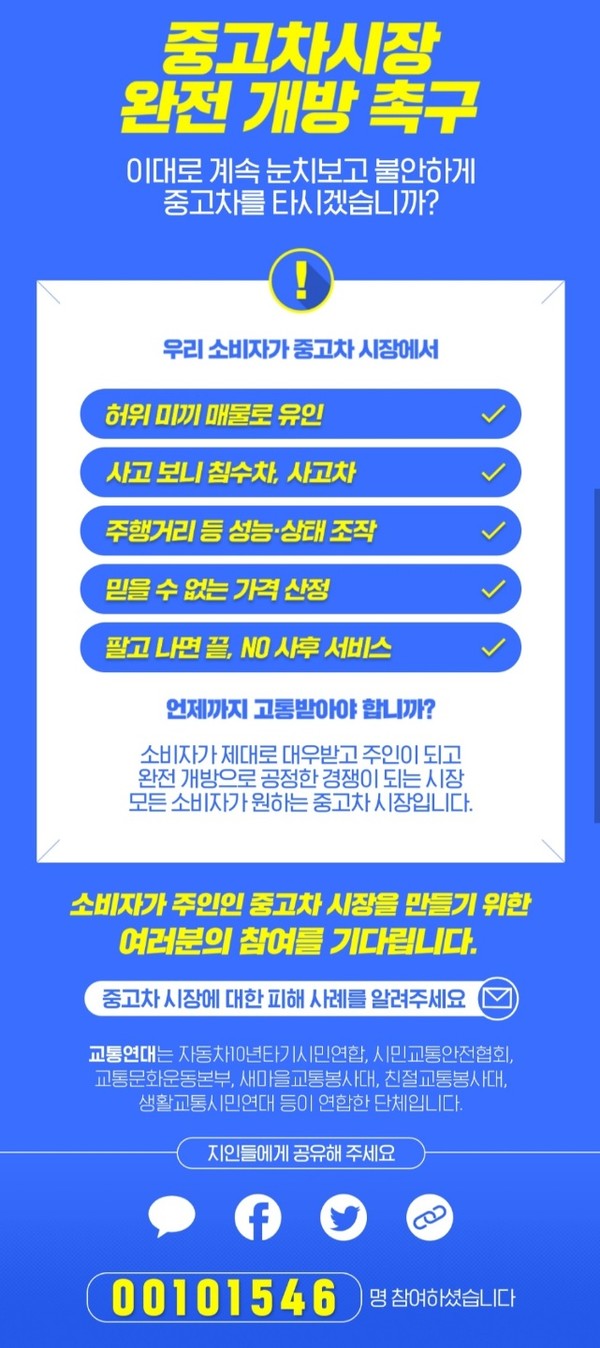The height and width of the screenshot is (1348, 600).
Task: Share this campaign on Facebook
Action: pos(257,1217)
